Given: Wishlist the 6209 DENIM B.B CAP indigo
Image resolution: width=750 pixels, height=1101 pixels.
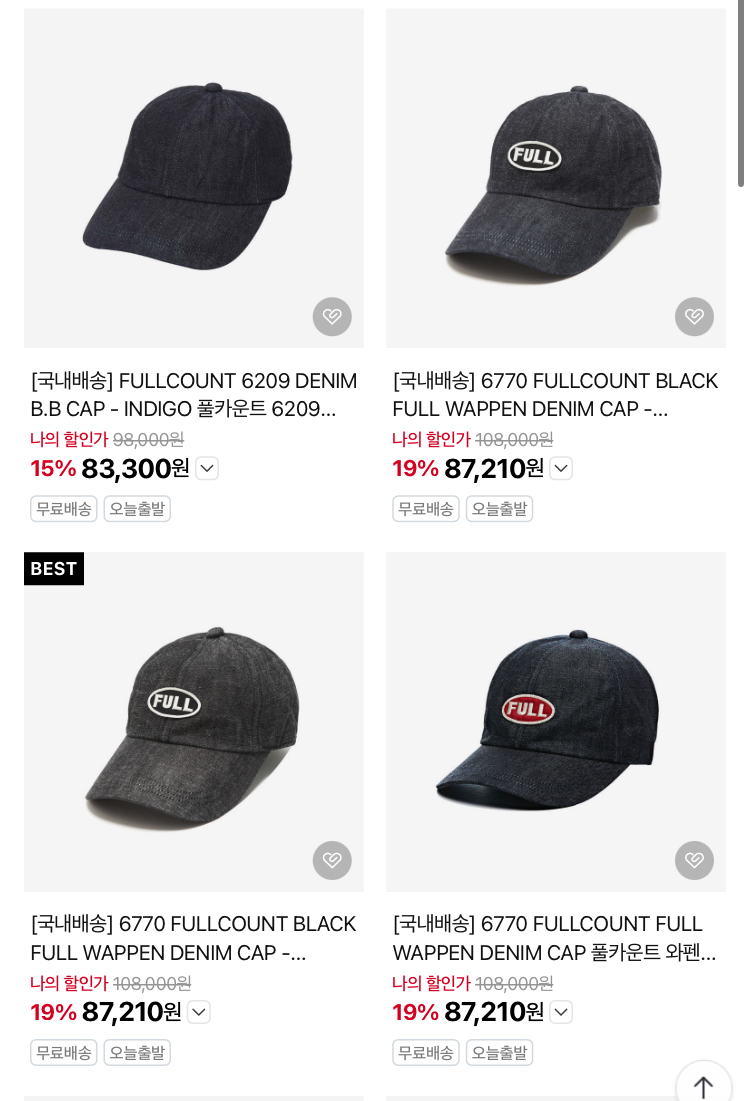Looking at the screenshot, I should tap(332, 317).
